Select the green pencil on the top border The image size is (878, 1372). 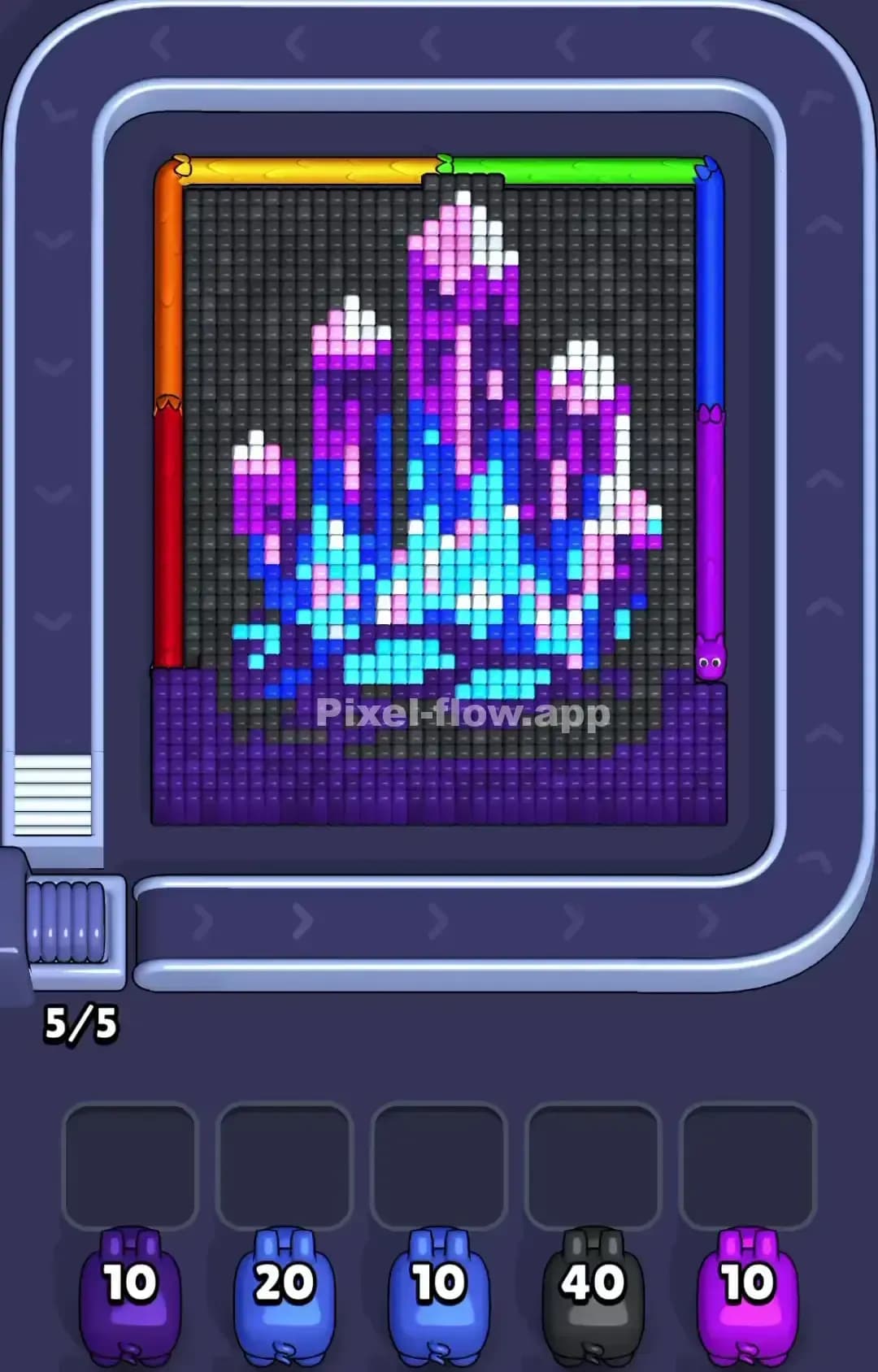[569, 167]
